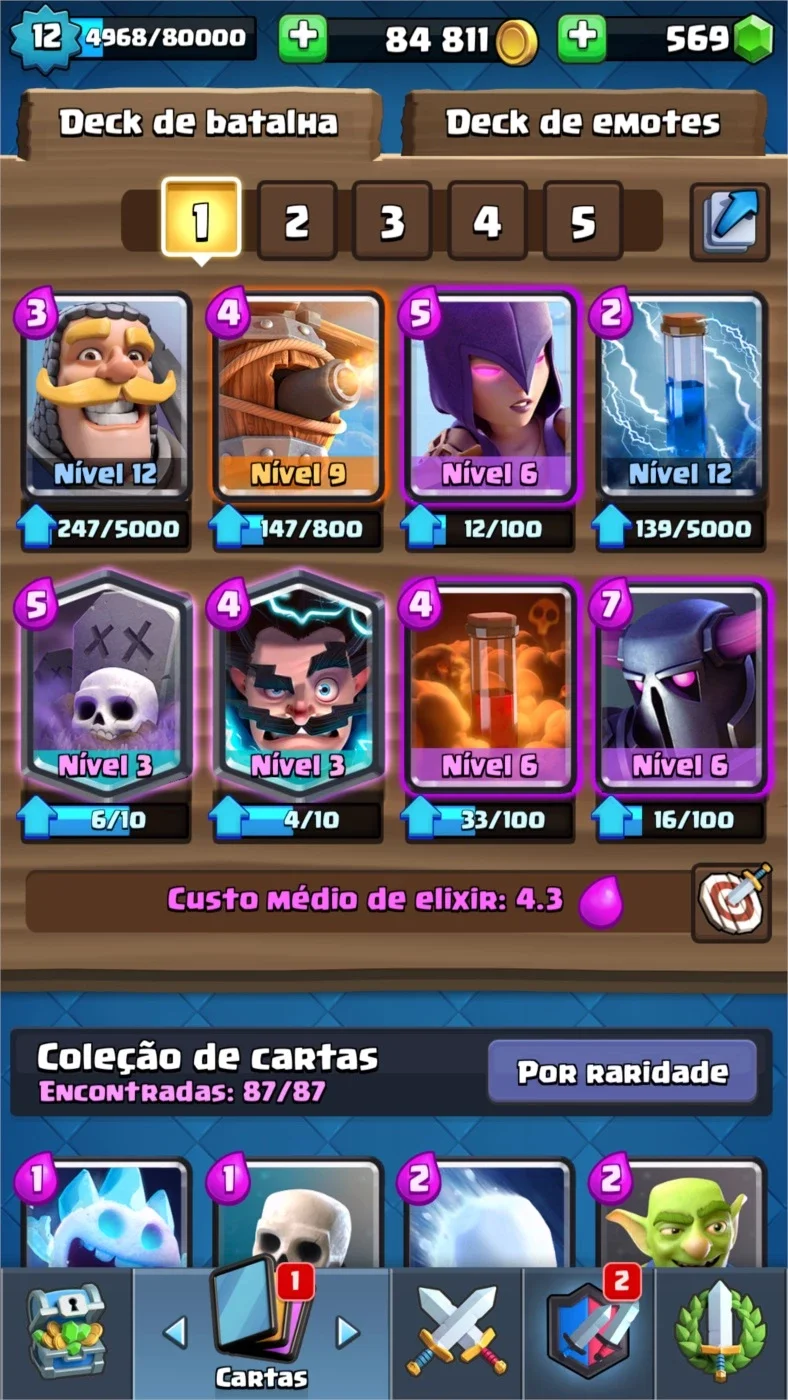Select the Electro Wizard card
This screenshot has width=788, height=1400.
(x=297, y=688)
